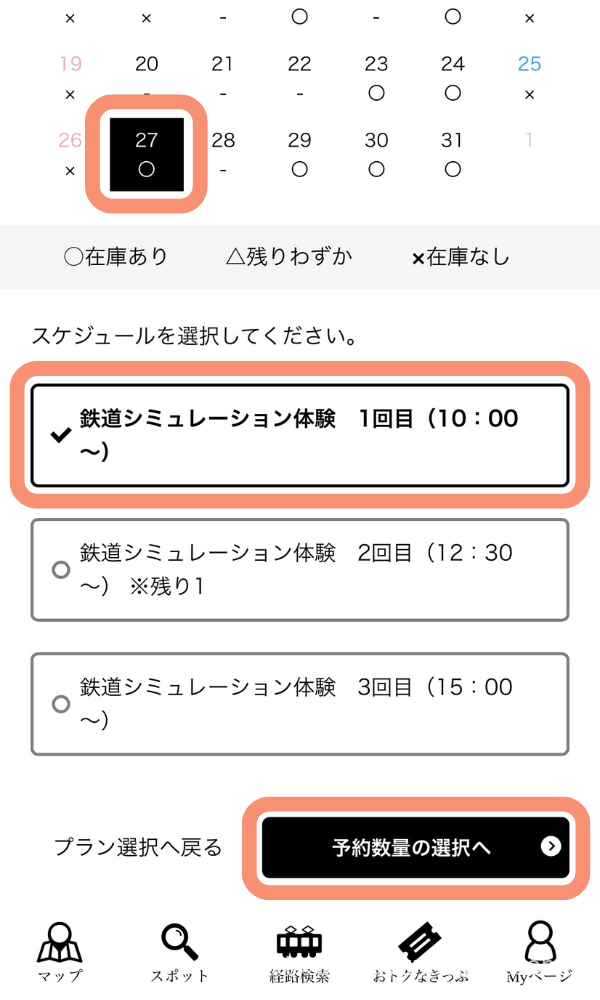Switch to the スポット tab

pos(179,952)
